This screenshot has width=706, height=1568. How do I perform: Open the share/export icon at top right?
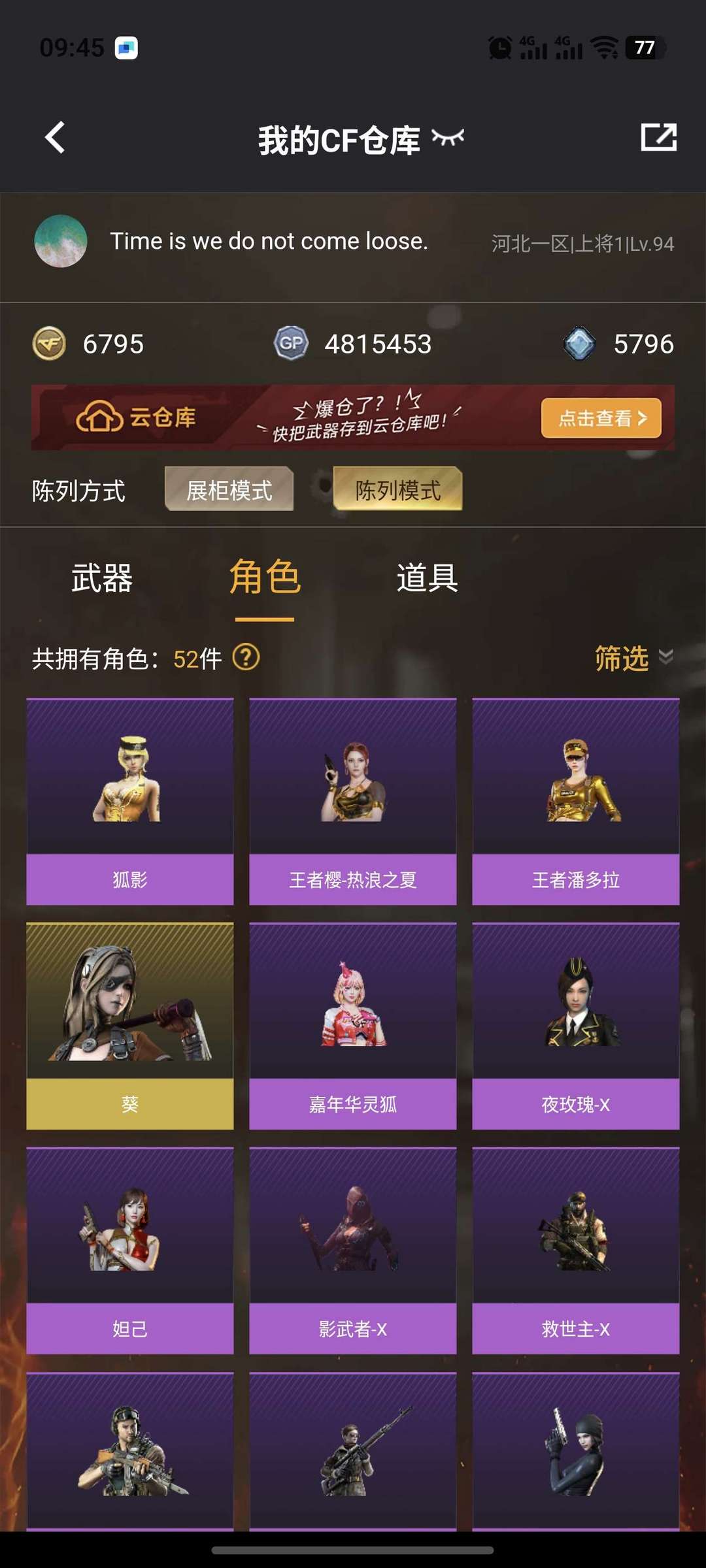pyautogui.click(x=658, y=137)
